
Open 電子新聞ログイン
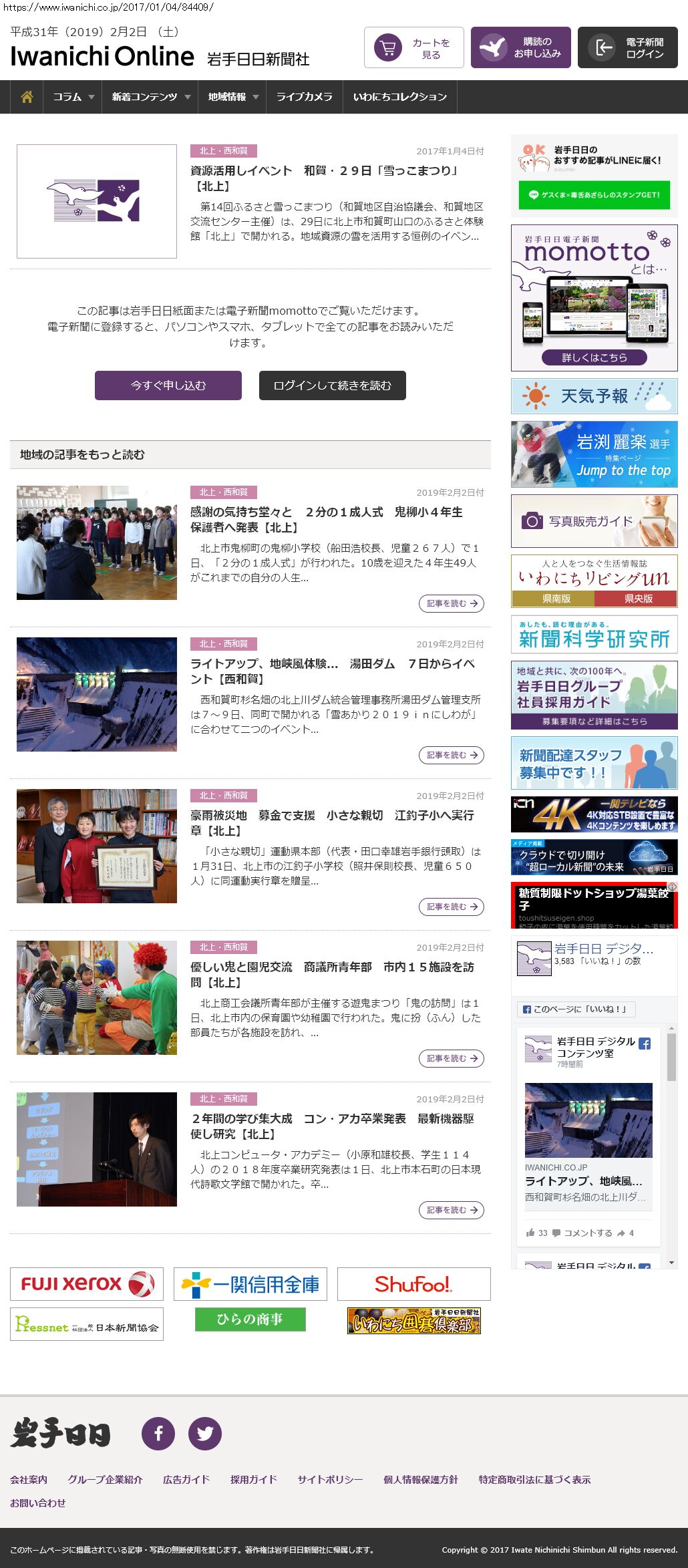click(x=627, y=47)
